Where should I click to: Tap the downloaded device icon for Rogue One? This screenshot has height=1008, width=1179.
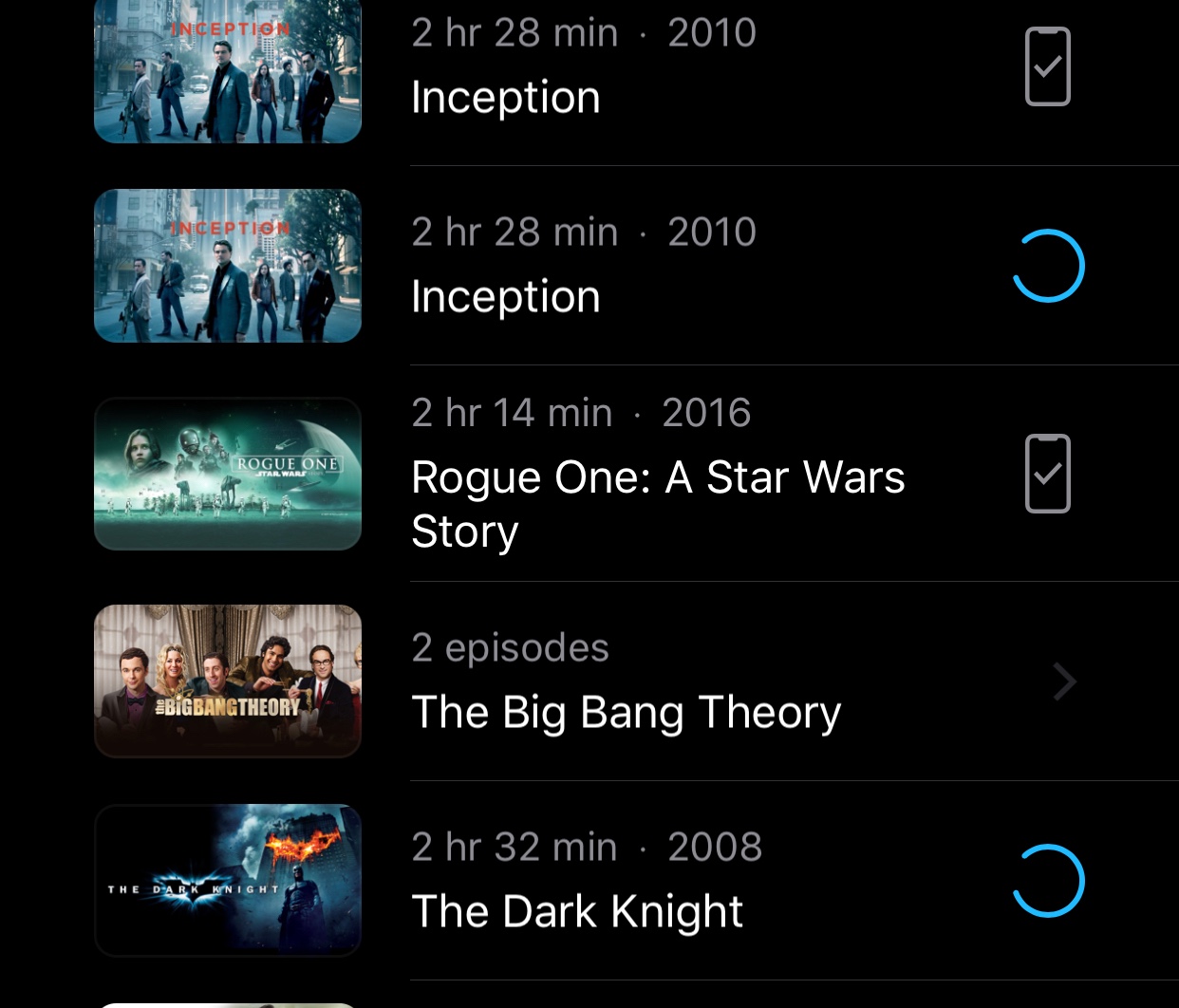1048,474
